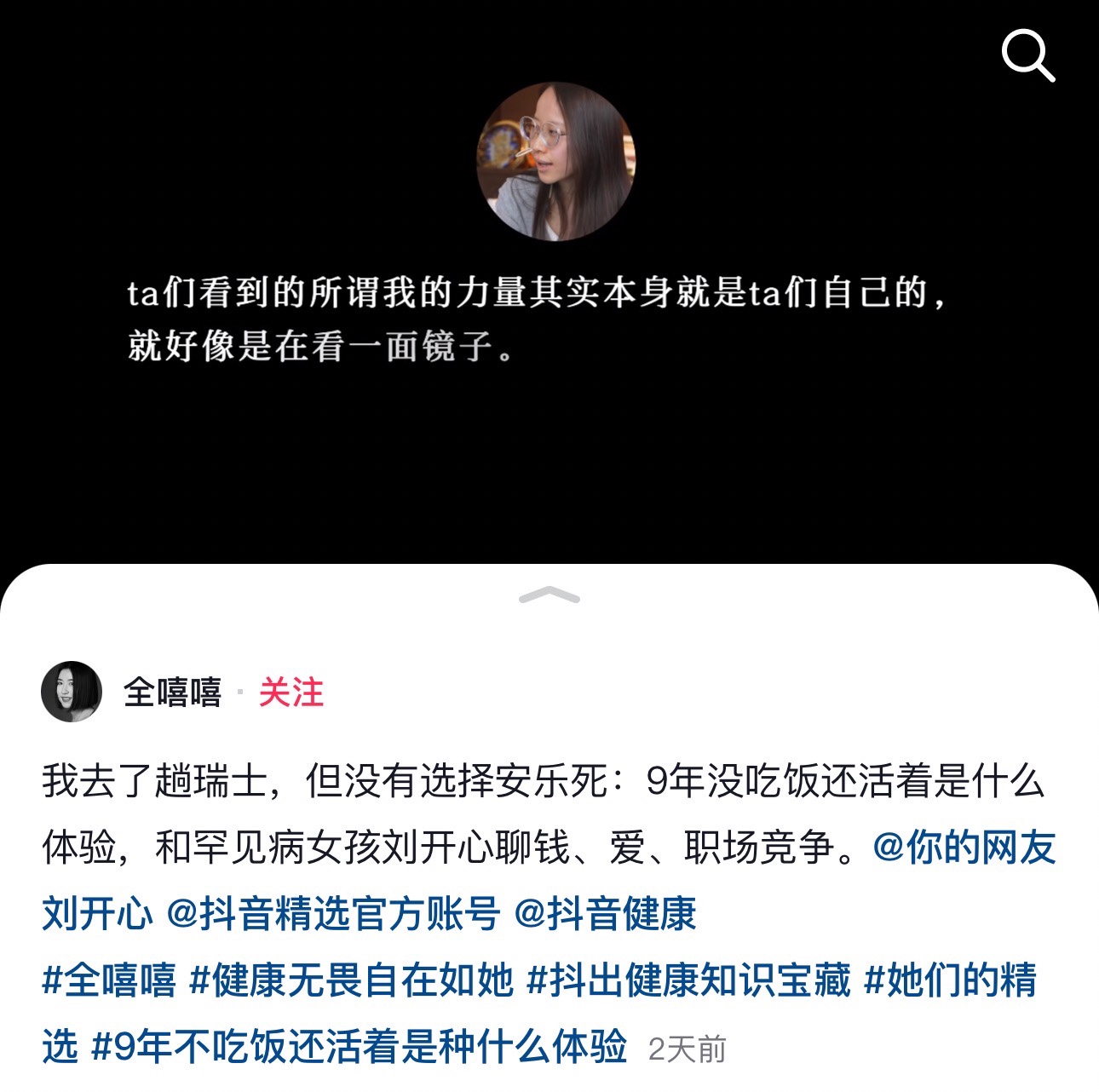Browse hashtag #健康无畏自在如她
This screenshot has width=1099, height=1092.
point(351,980)
